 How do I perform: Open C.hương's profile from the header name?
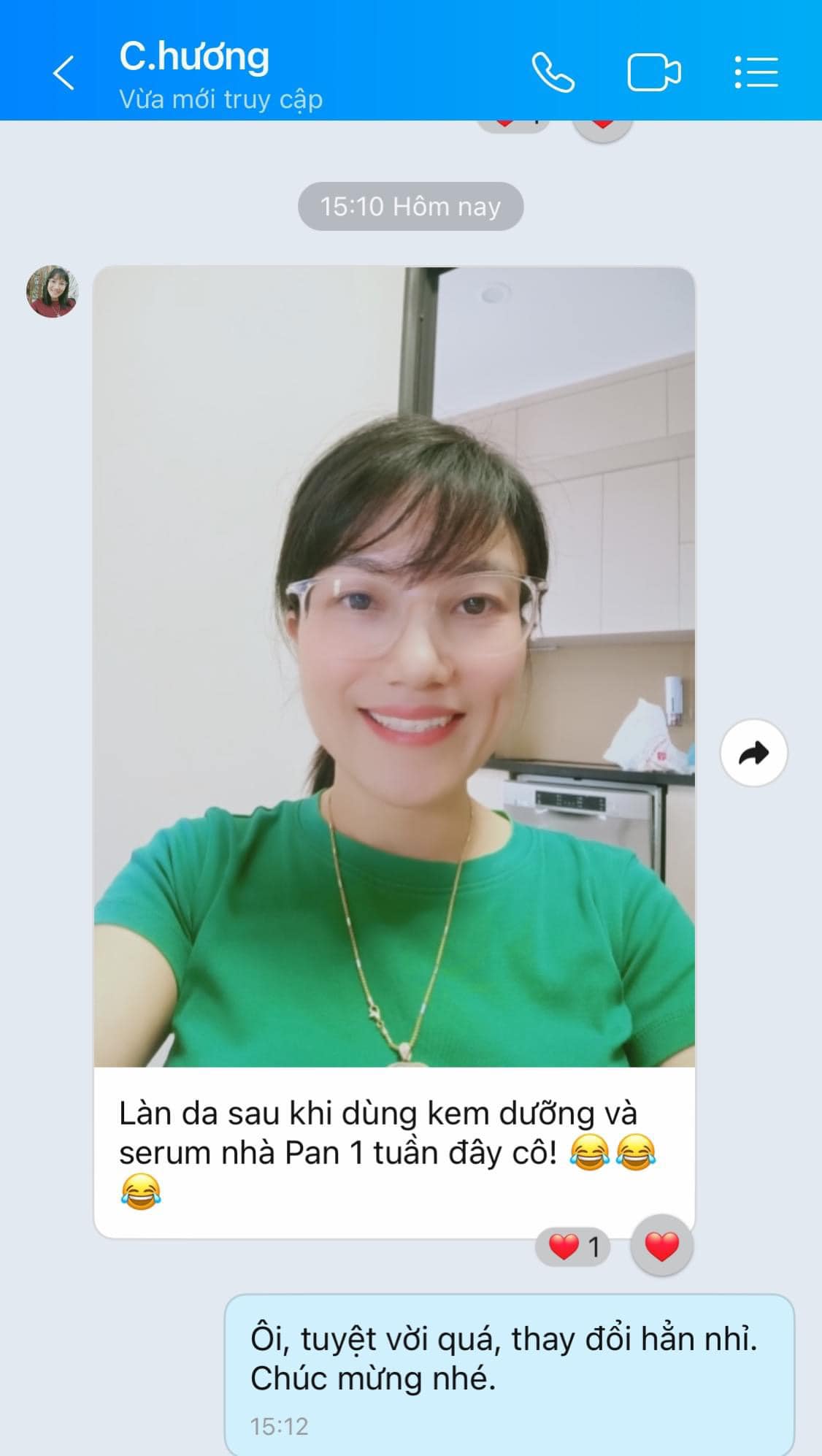tap(194, 56)
